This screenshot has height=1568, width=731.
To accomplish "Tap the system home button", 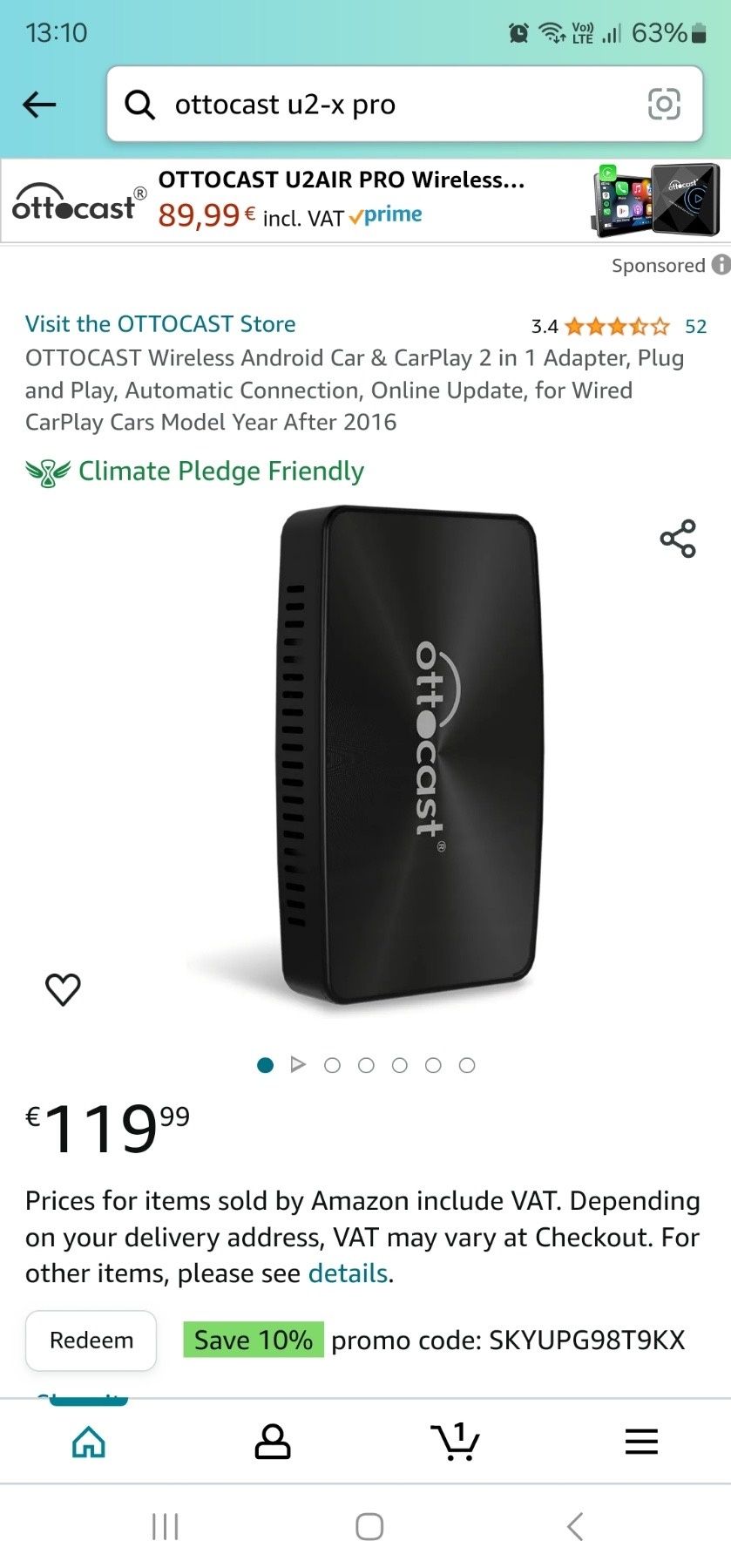I will click(x=369, y=1526).
